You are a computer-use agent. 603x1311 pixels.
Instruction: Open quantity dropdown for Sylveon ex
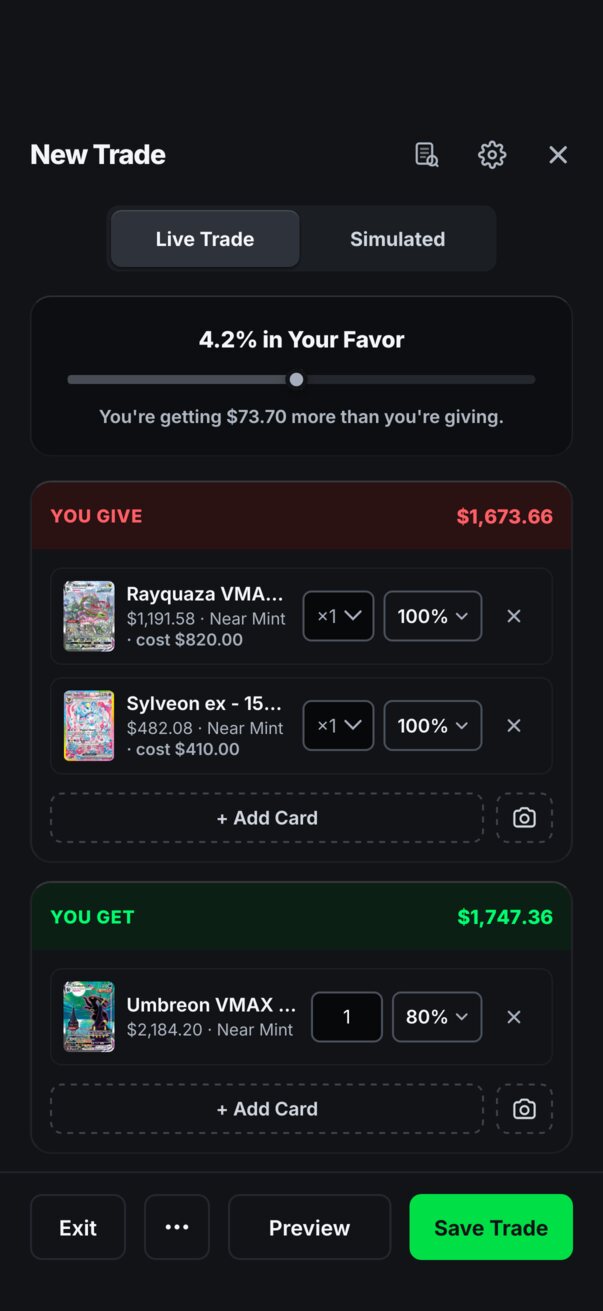pos(338,725)
